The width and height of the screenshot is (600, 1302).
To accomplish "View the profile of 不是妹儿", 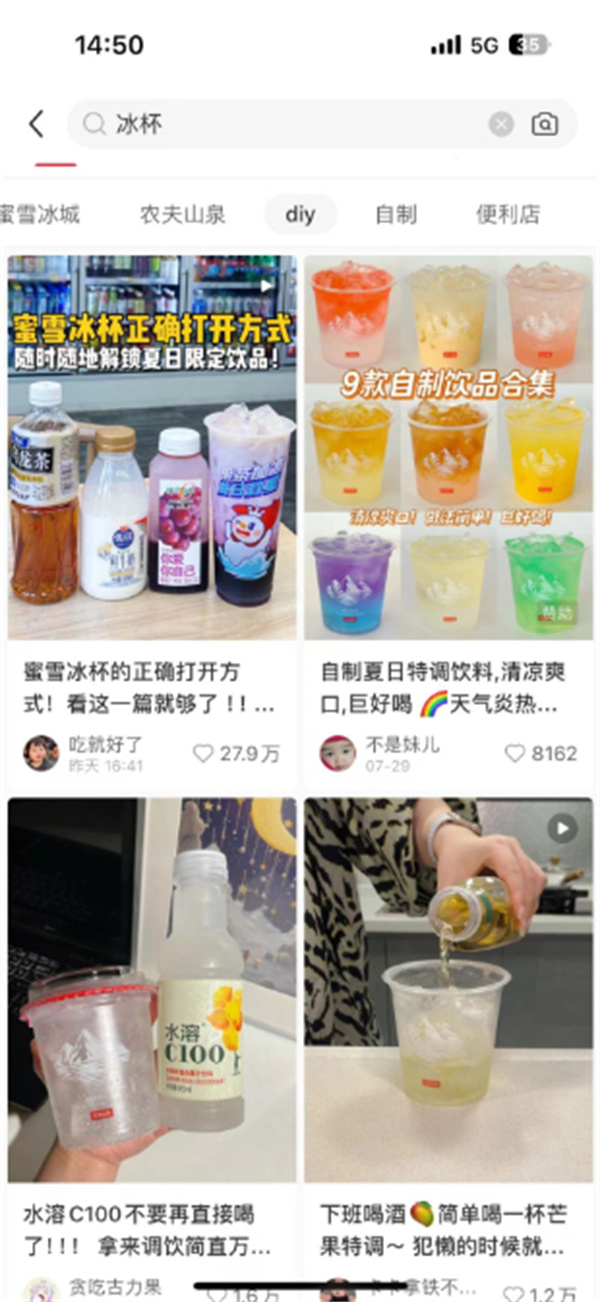I will (338, 753).
